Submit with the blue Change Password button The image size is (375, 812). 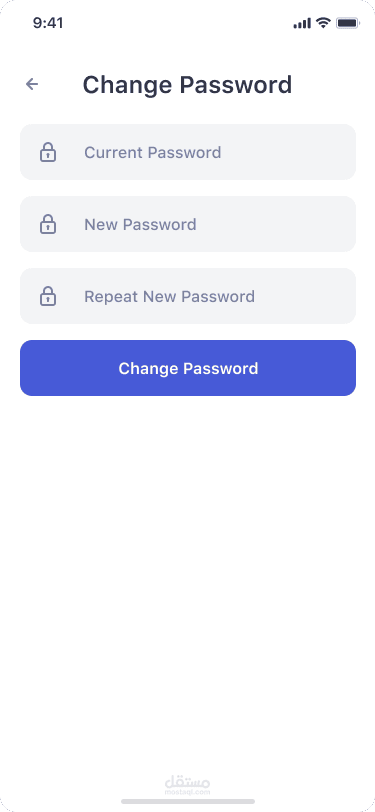click(x=188, y=368)
